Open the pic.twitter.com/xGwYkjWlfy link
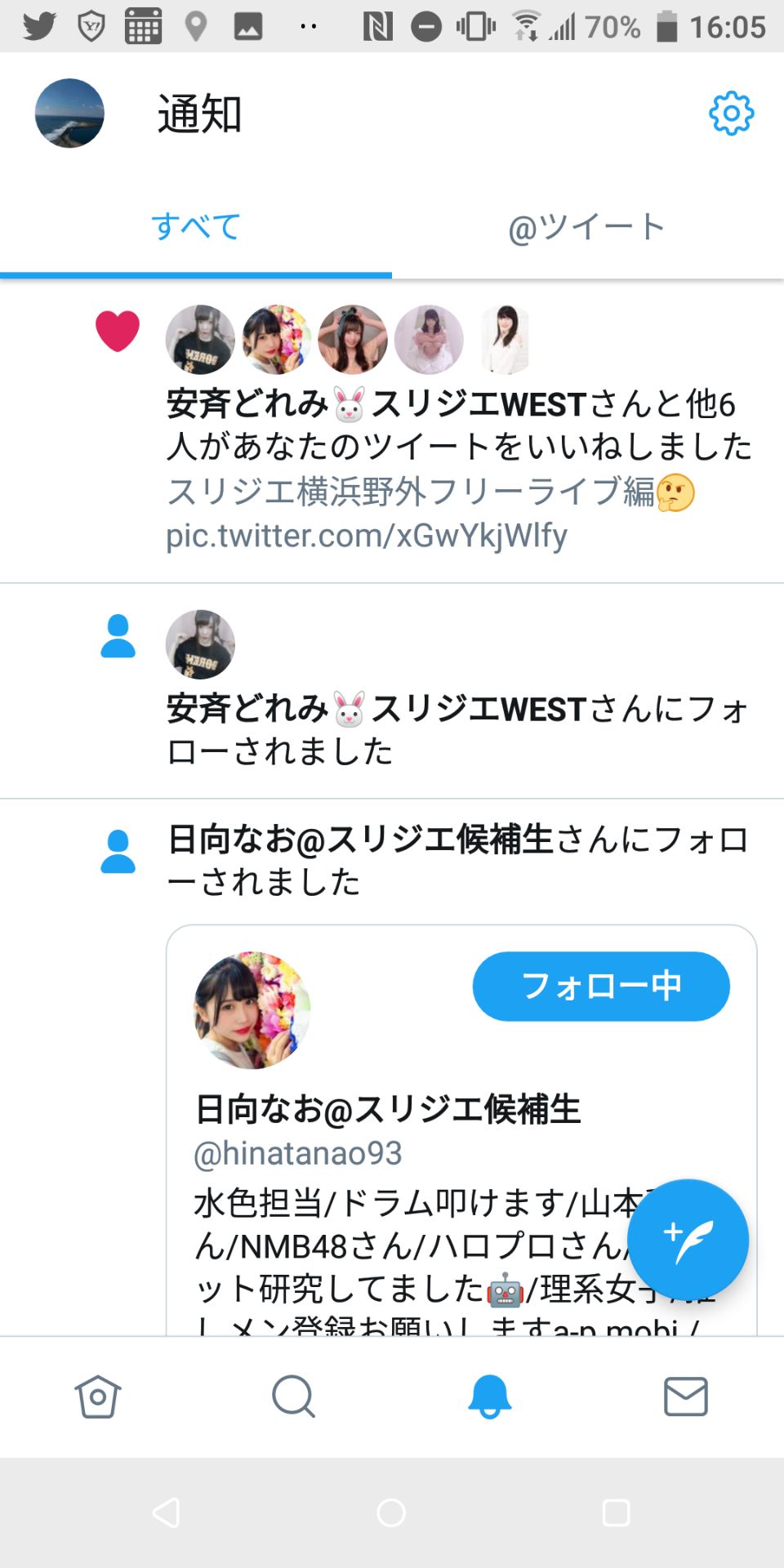 [367, 536]
